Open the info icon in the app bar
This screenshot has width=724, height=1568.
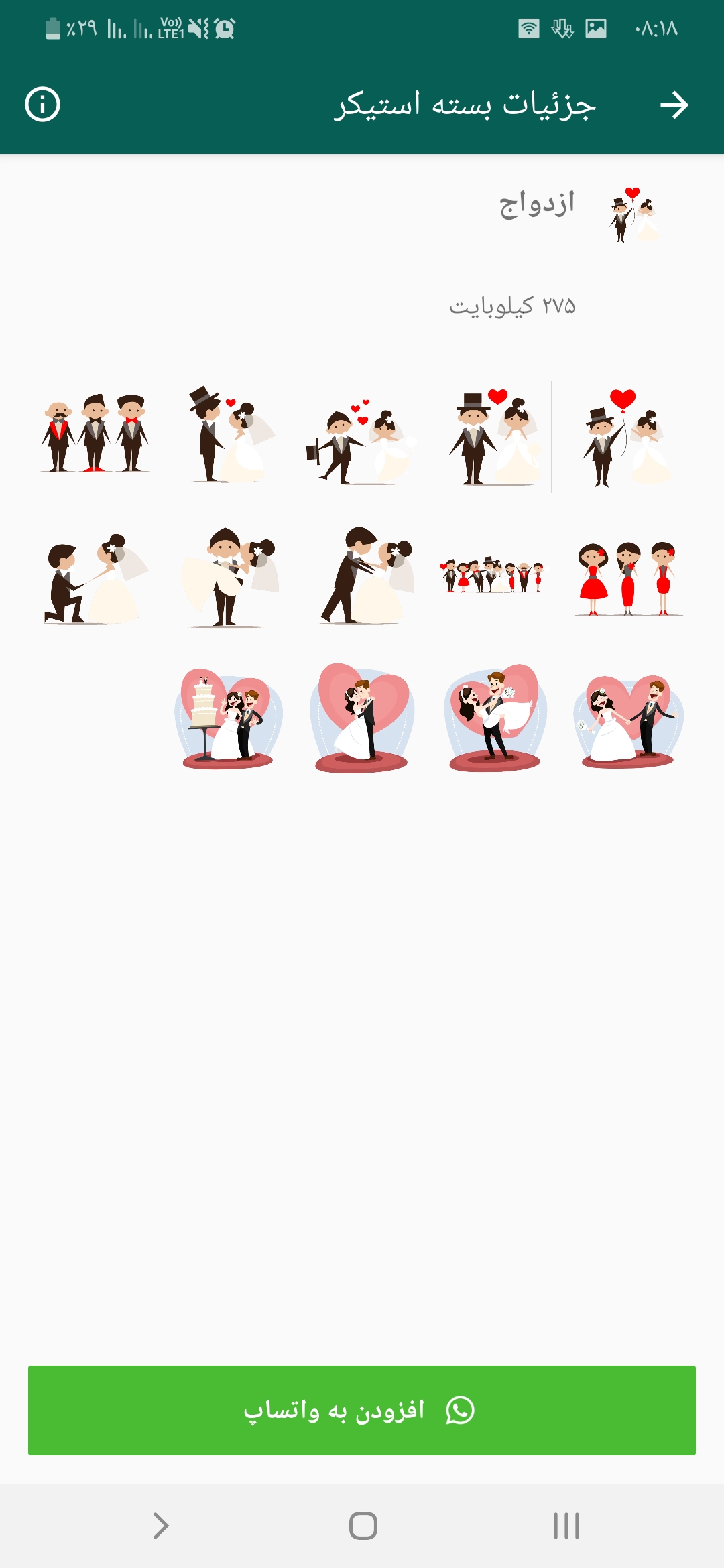pyautogui.click(x=42, y=105)
